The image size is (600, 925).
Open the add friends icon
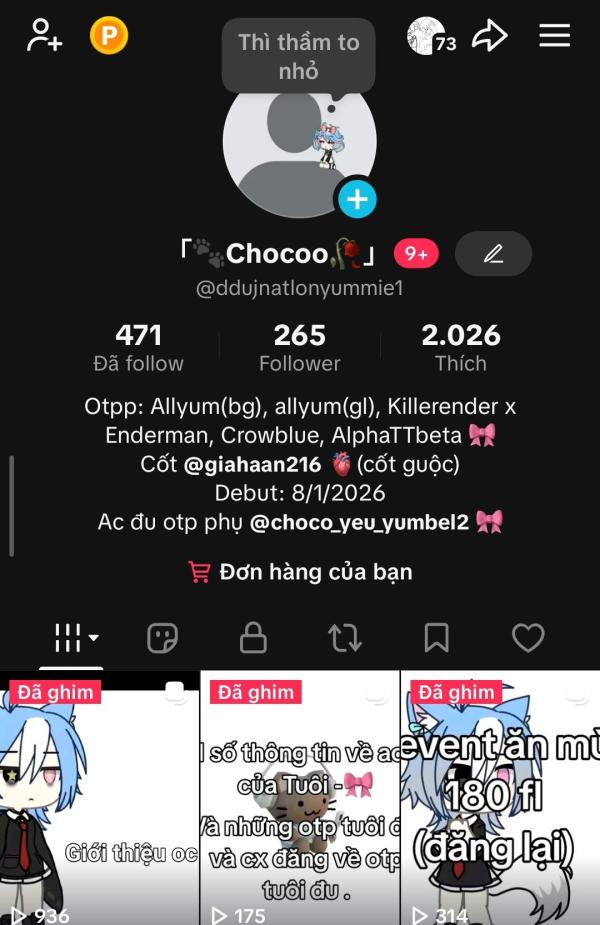coord(44,36)
